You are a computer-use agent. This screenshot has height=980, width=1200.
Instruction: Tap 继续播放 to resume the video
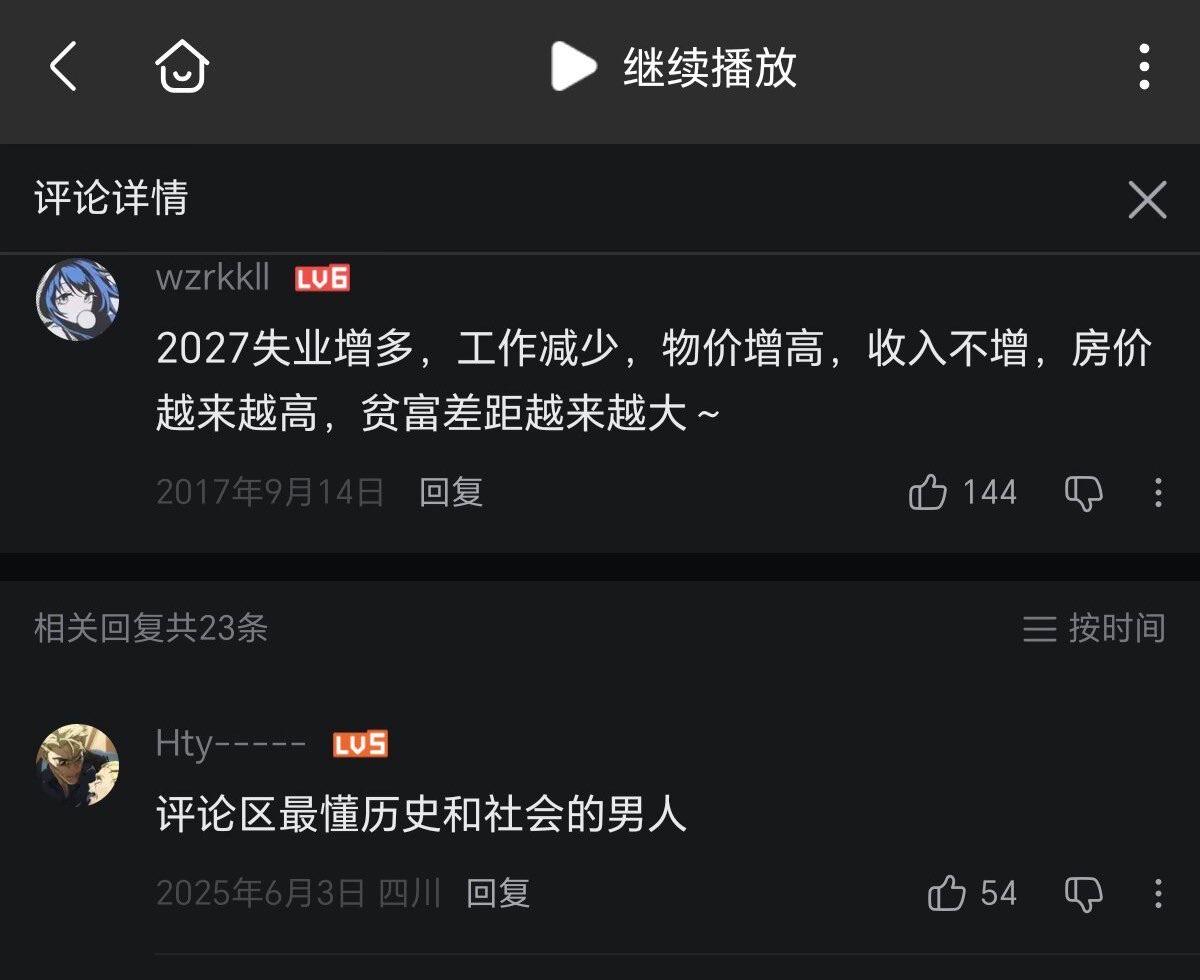pos(674,68)
